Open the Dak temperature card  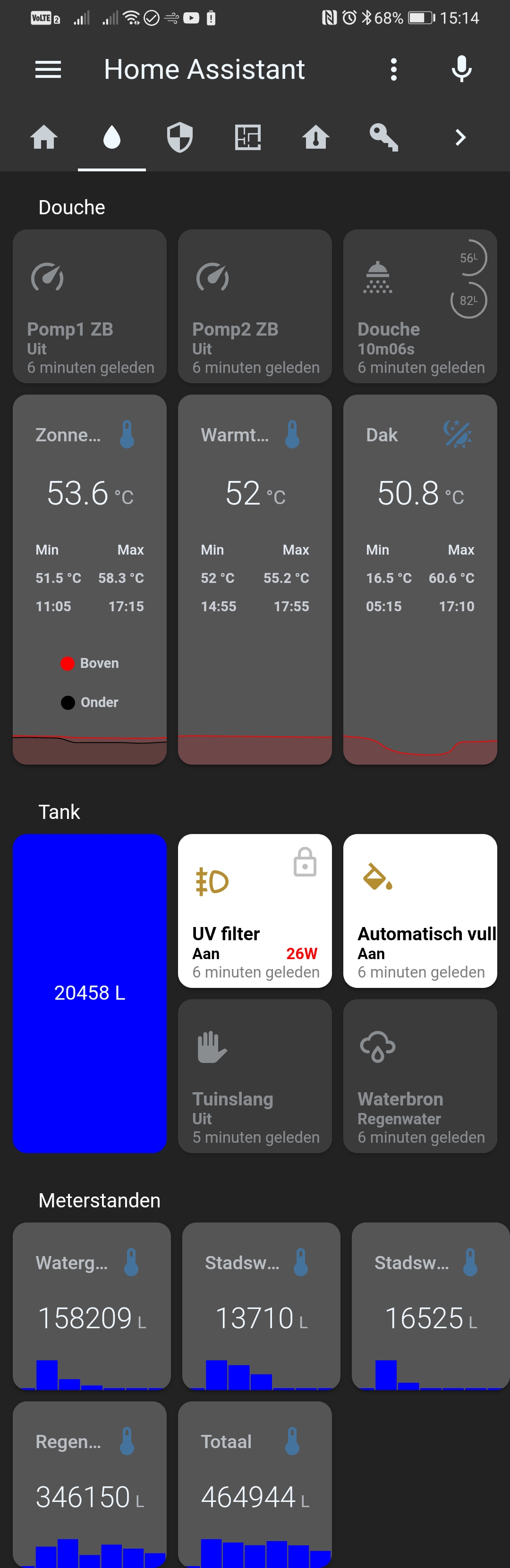pos(420,578)
